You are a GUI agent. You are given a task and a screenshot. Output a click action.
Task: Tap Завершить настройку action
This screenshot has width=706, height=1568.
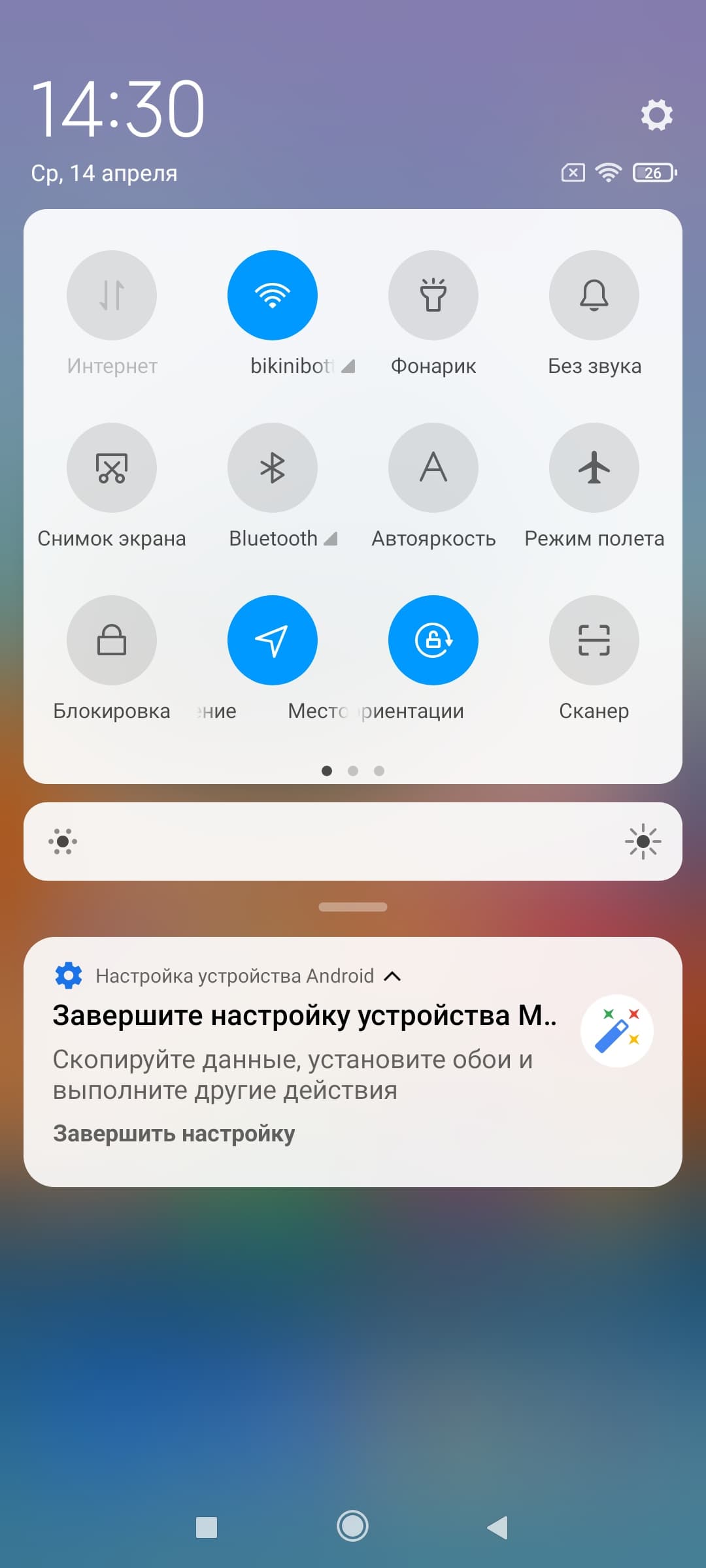[x=174, y=1134]
